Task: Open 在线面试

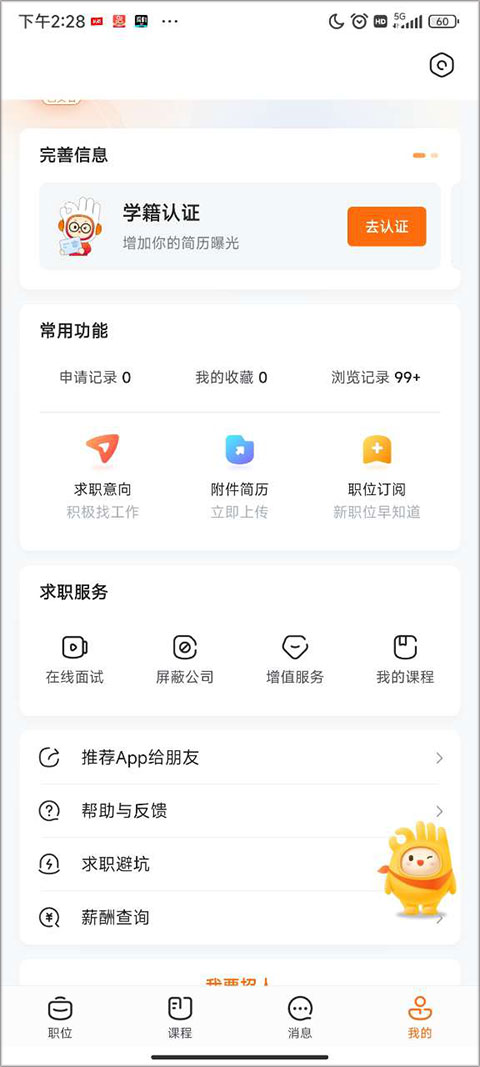Action: (x=75, y=659)
